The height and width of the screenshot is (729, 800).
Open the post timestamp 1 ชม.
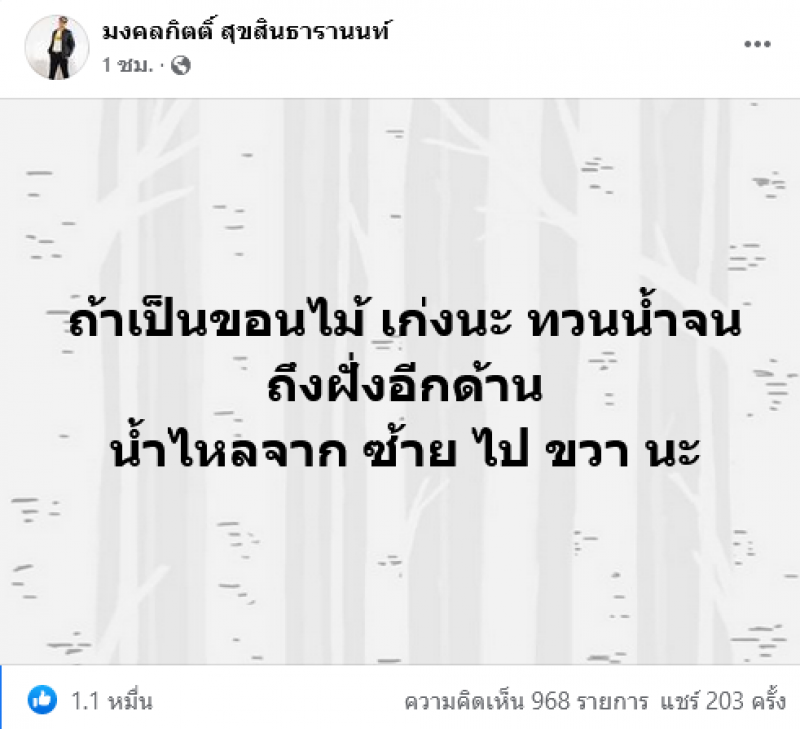click(127, 65)
